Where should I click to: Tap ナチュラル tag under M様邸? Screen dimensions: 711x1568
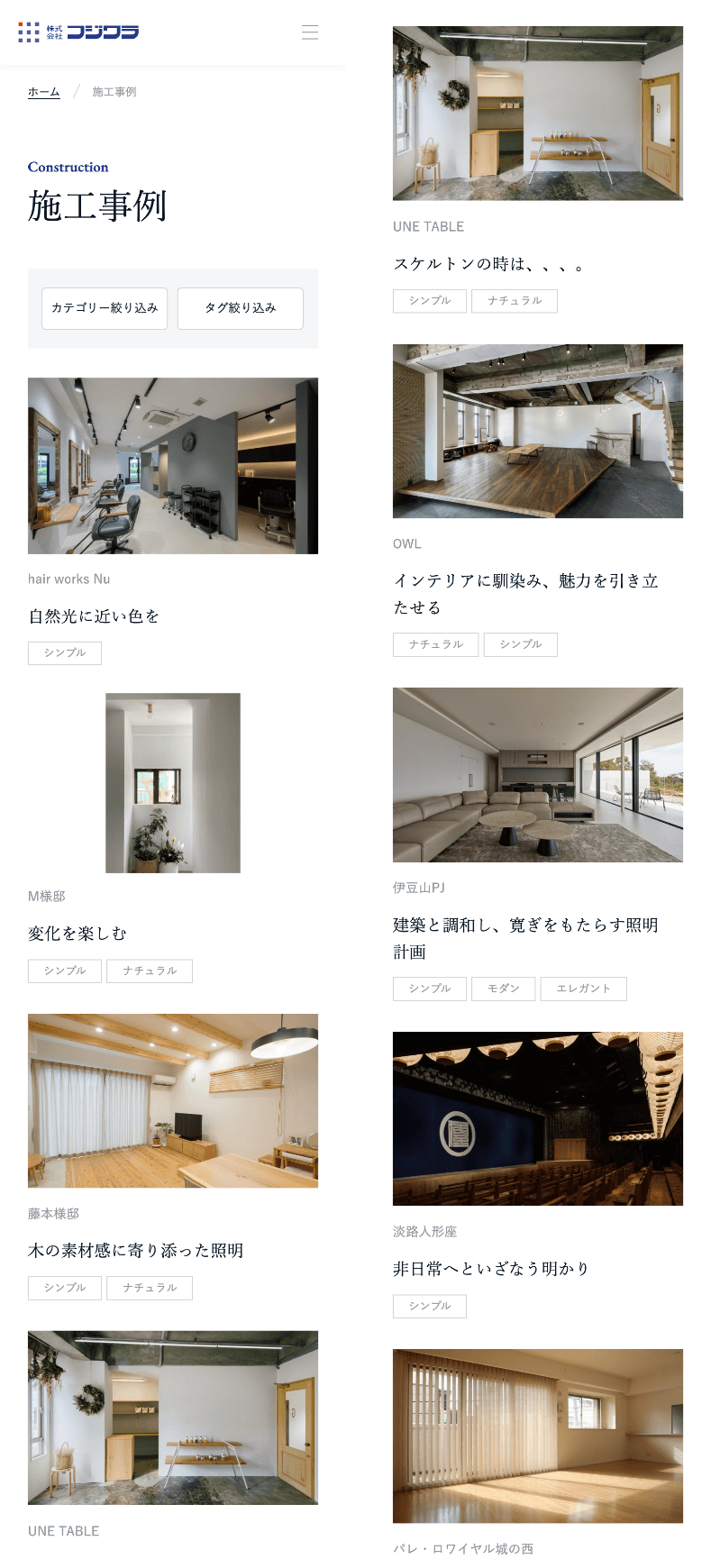pos(150,971)
